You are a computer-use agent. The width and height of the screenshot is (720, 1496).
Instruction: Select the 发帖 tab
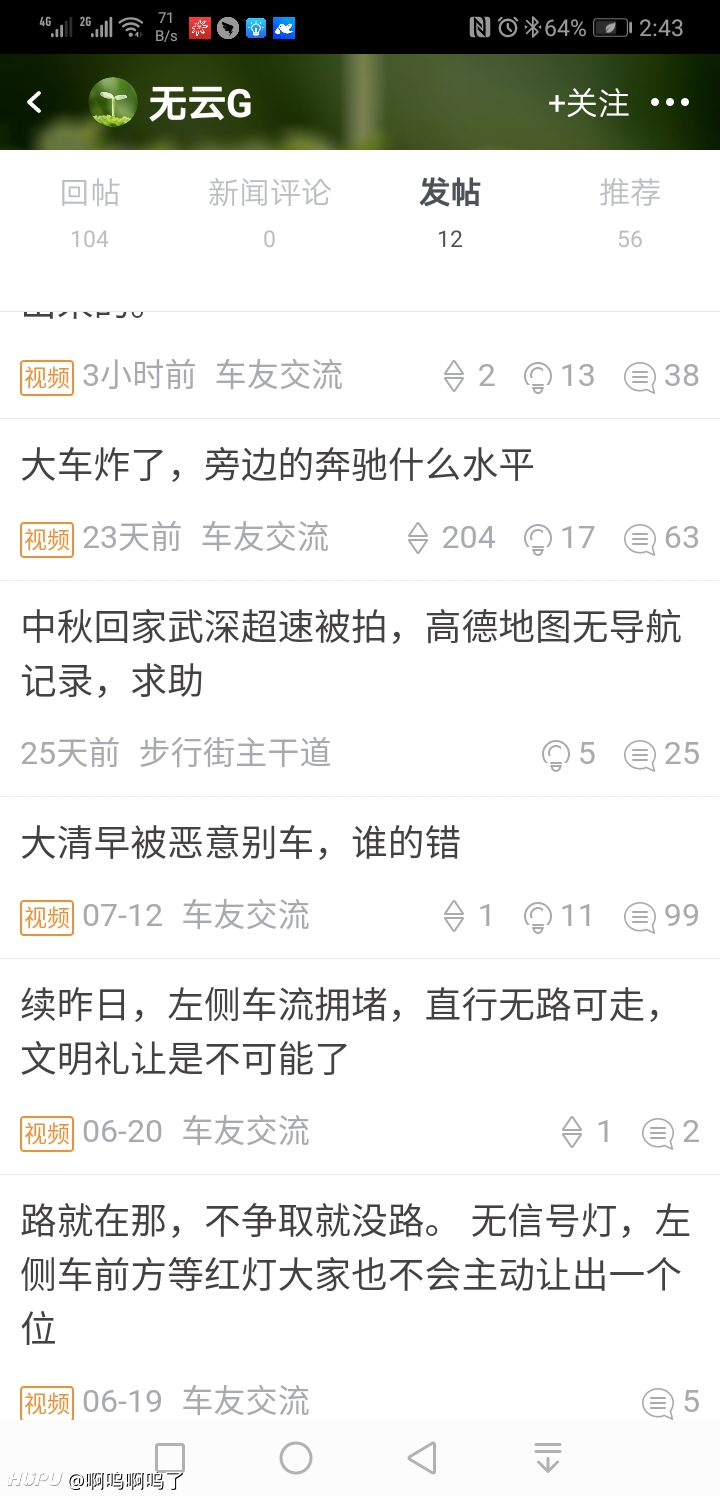(450, 212)
